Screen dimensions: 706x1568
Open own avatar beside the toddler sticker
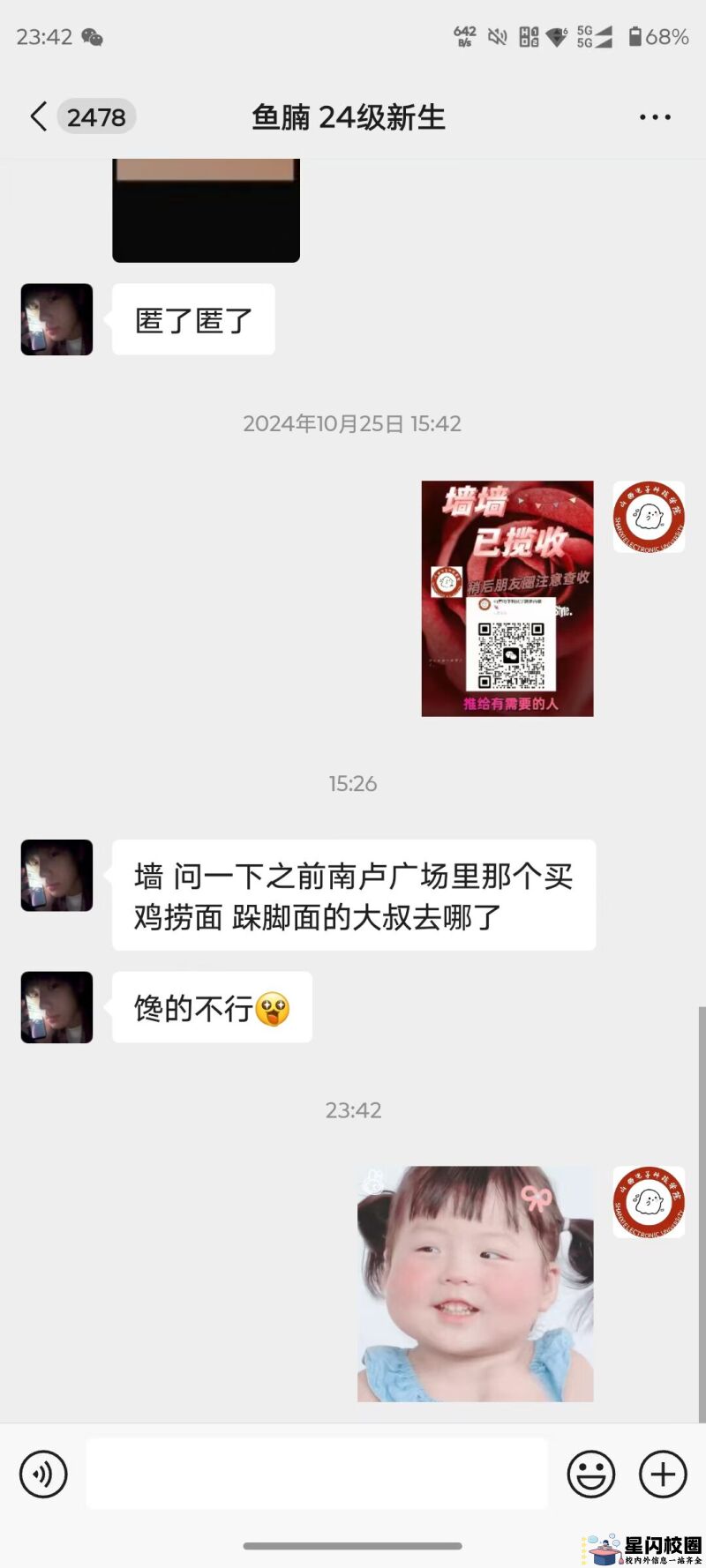[x=649, y=1202]
